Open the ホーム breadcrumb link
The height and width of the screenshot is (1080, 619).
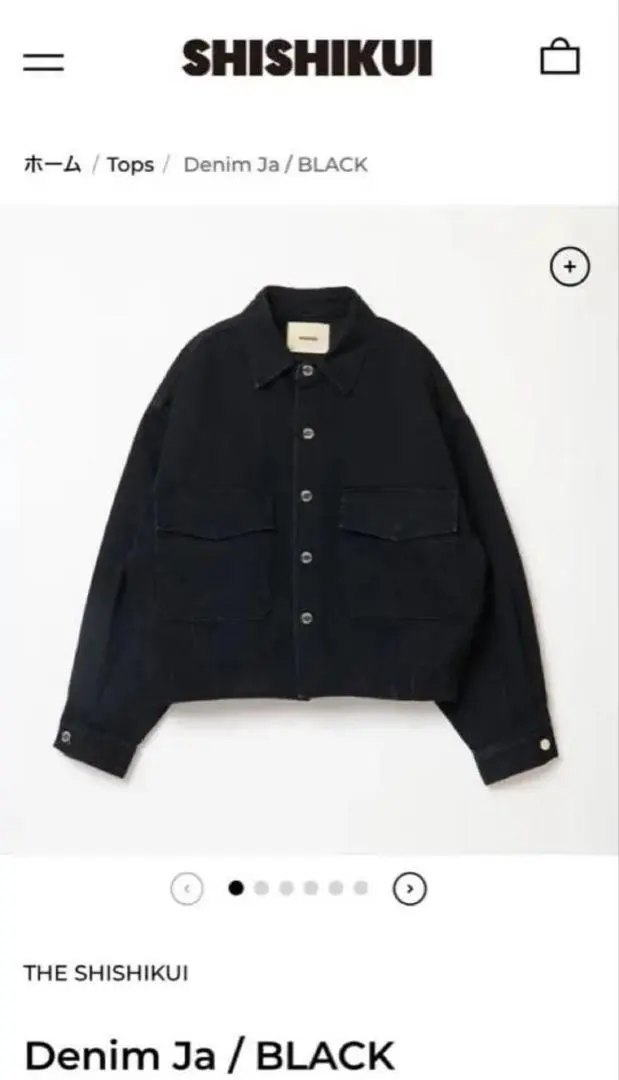(51, 165)
